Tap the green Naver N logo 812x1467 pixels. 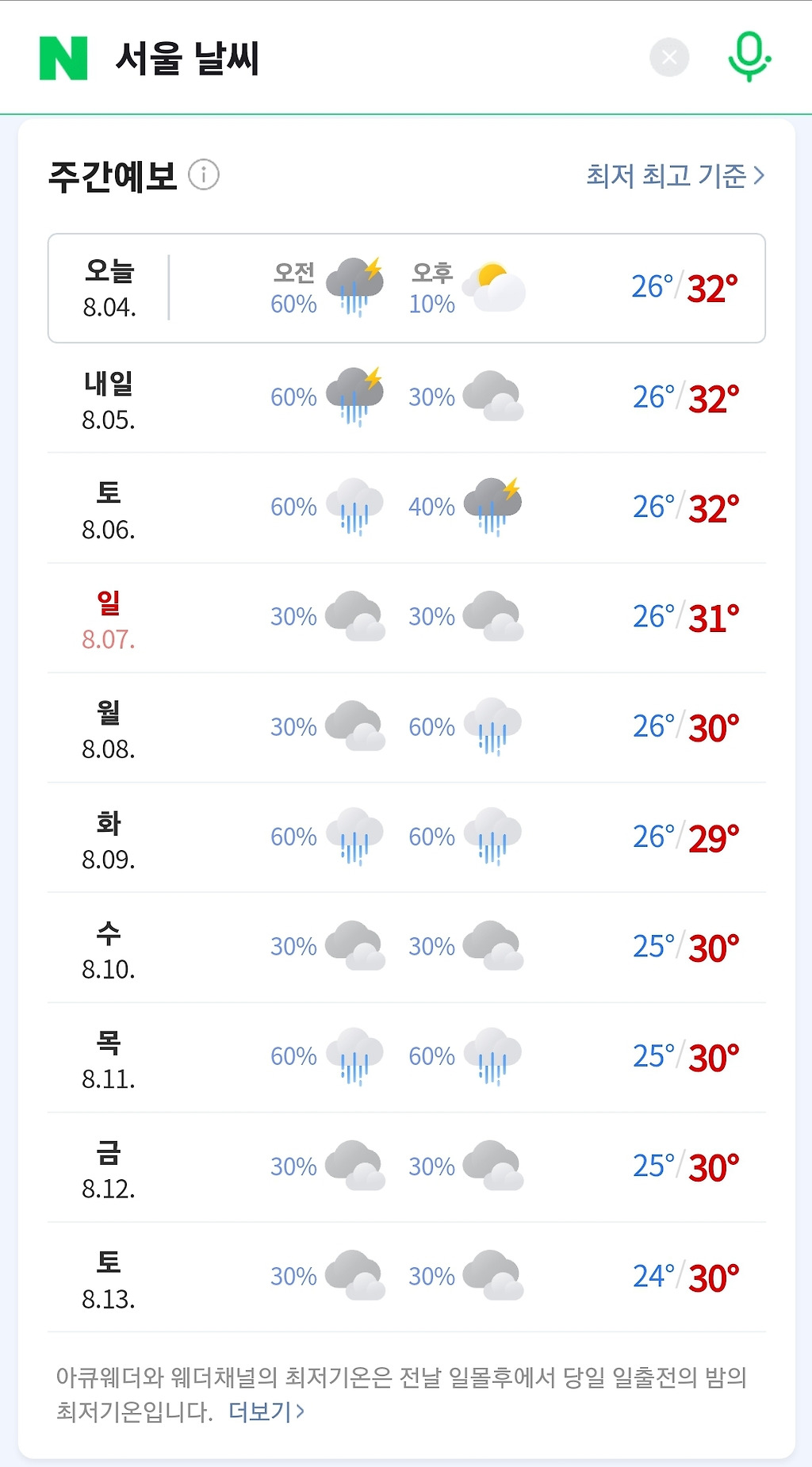(x=63, y=58)
